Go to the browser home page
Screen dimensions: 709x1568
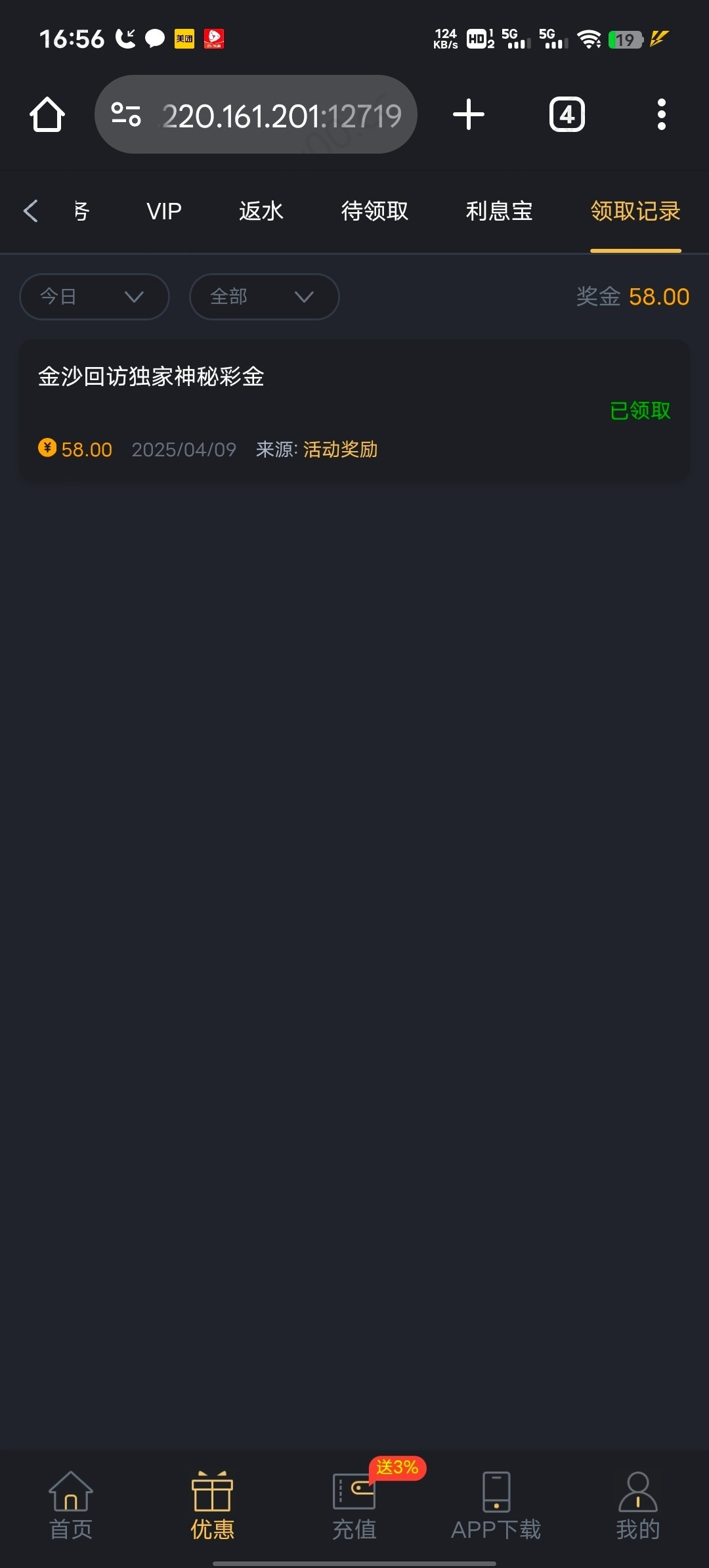pos(47,115)
